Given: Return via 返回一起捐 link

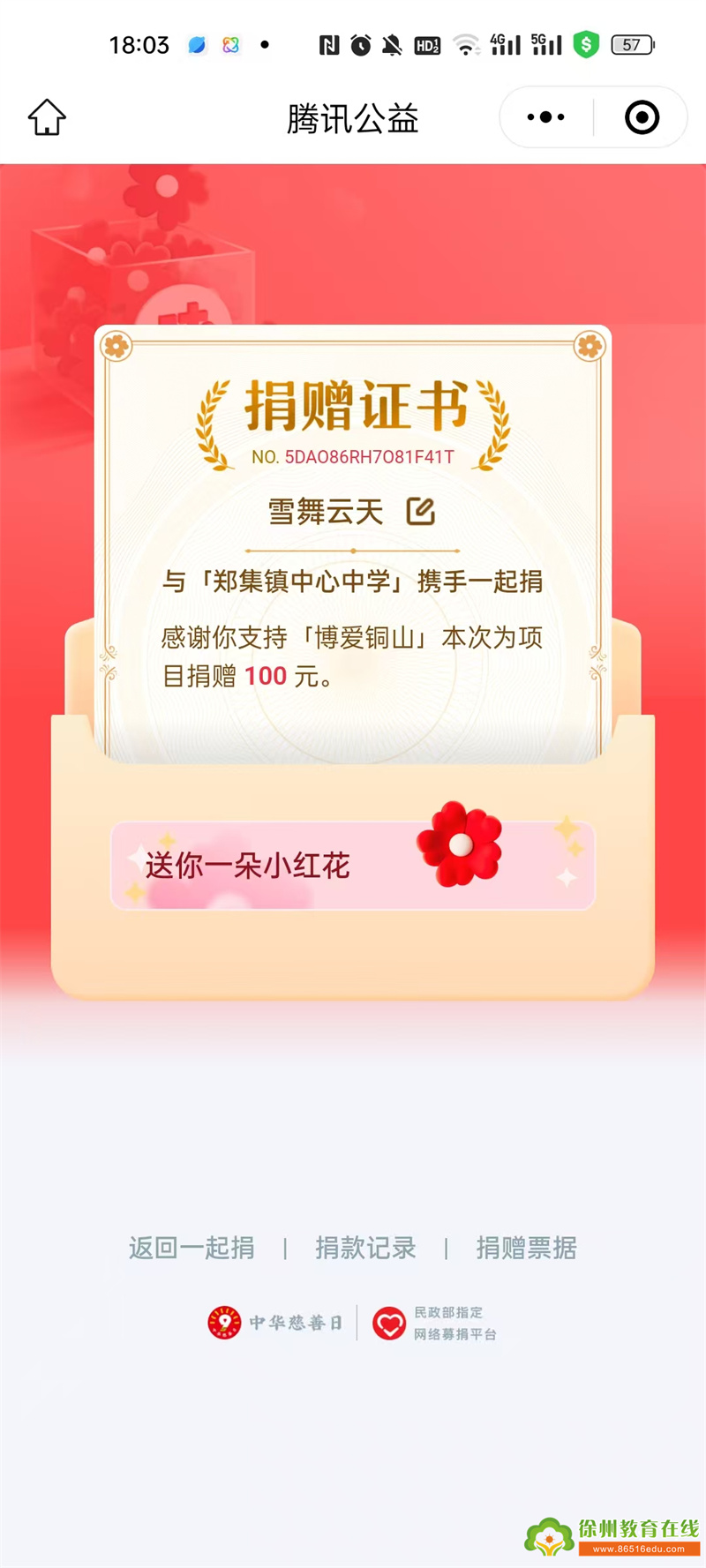Looking at the screenshot, I should pos(192,1248).
